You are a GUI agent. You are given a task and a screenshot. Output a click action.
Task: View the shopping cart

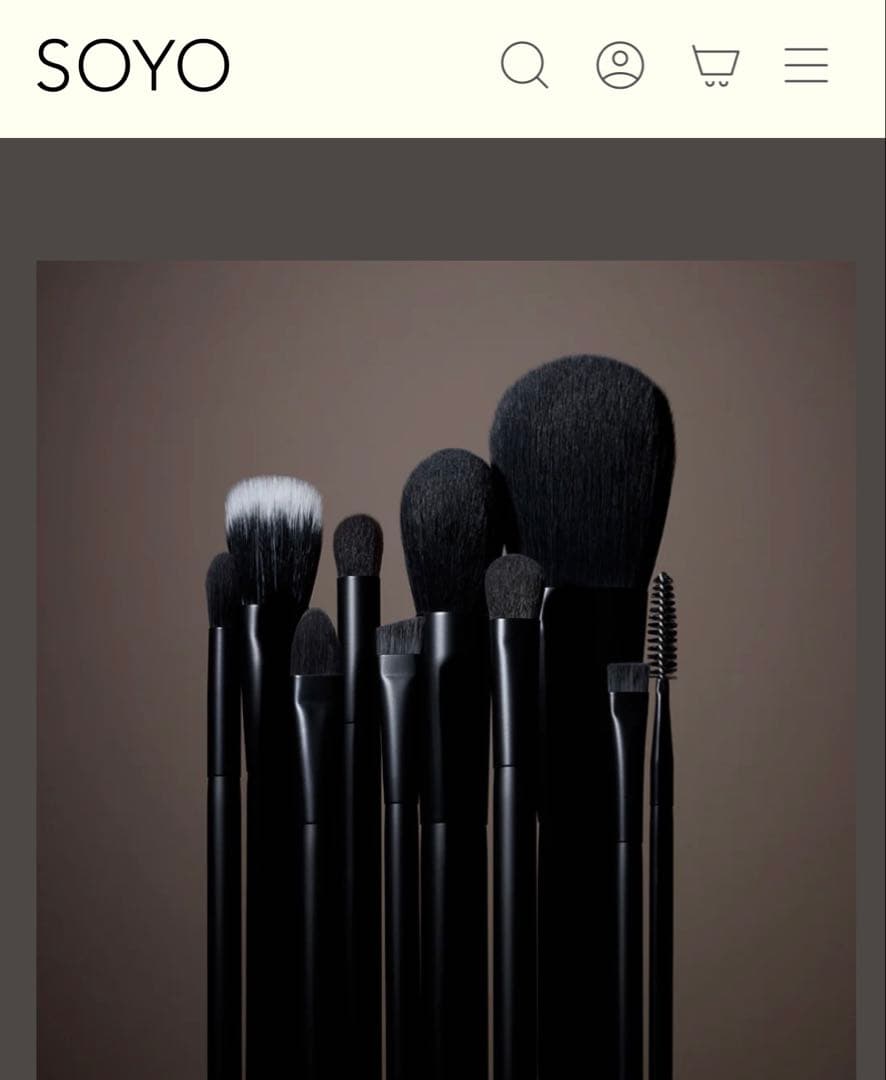coord(715,66)
